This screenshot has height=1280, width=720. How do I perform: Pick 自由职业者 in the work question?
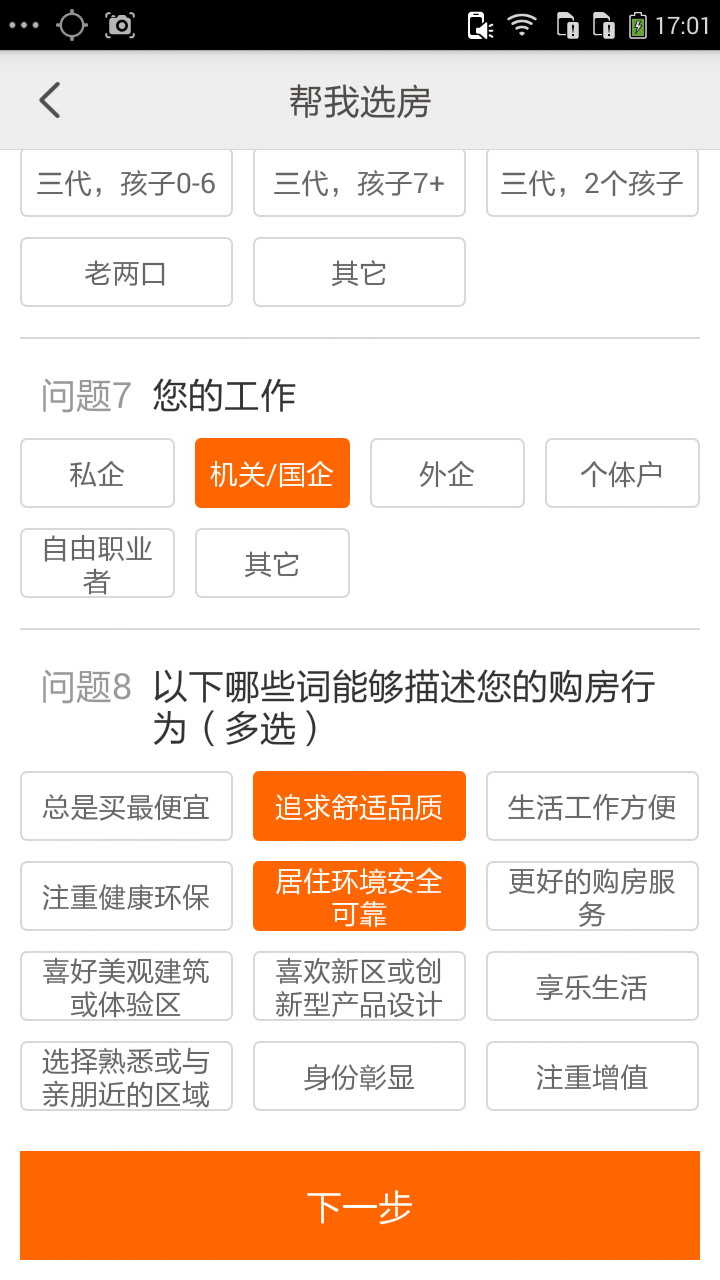pos(97,563)
